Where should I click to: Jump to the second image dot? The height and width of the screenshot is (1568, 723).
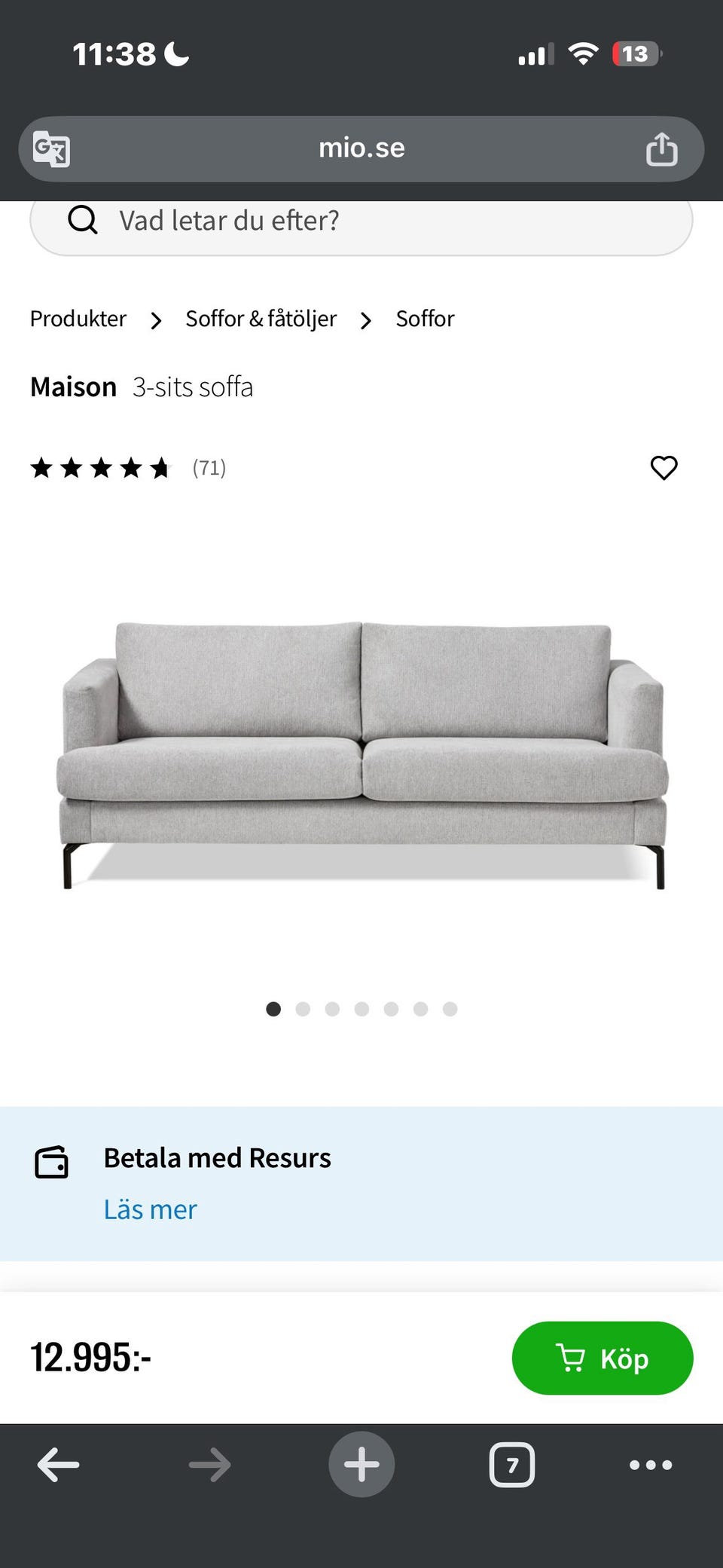pos(303,1009)
